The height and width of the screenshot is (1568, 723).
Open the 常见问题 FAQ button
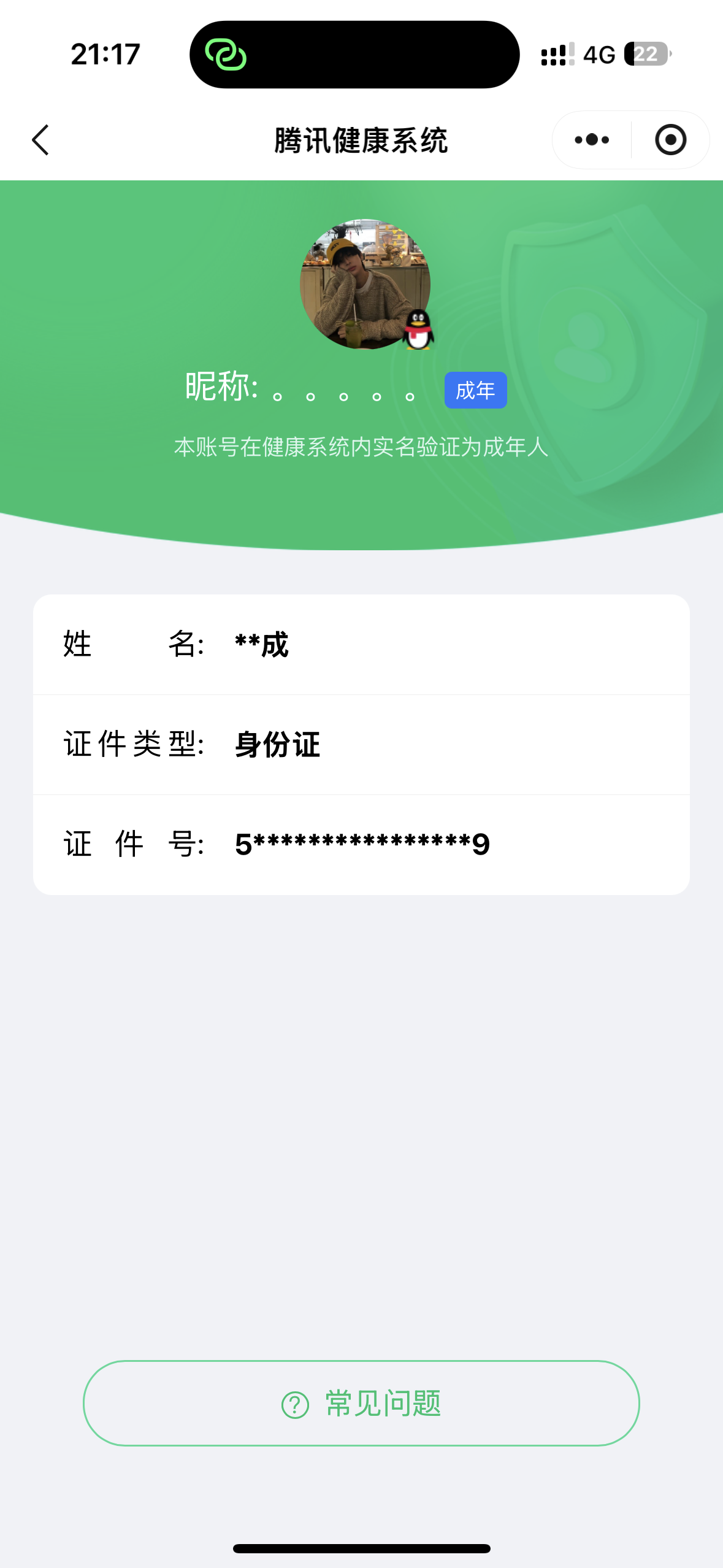[361, 1403]
